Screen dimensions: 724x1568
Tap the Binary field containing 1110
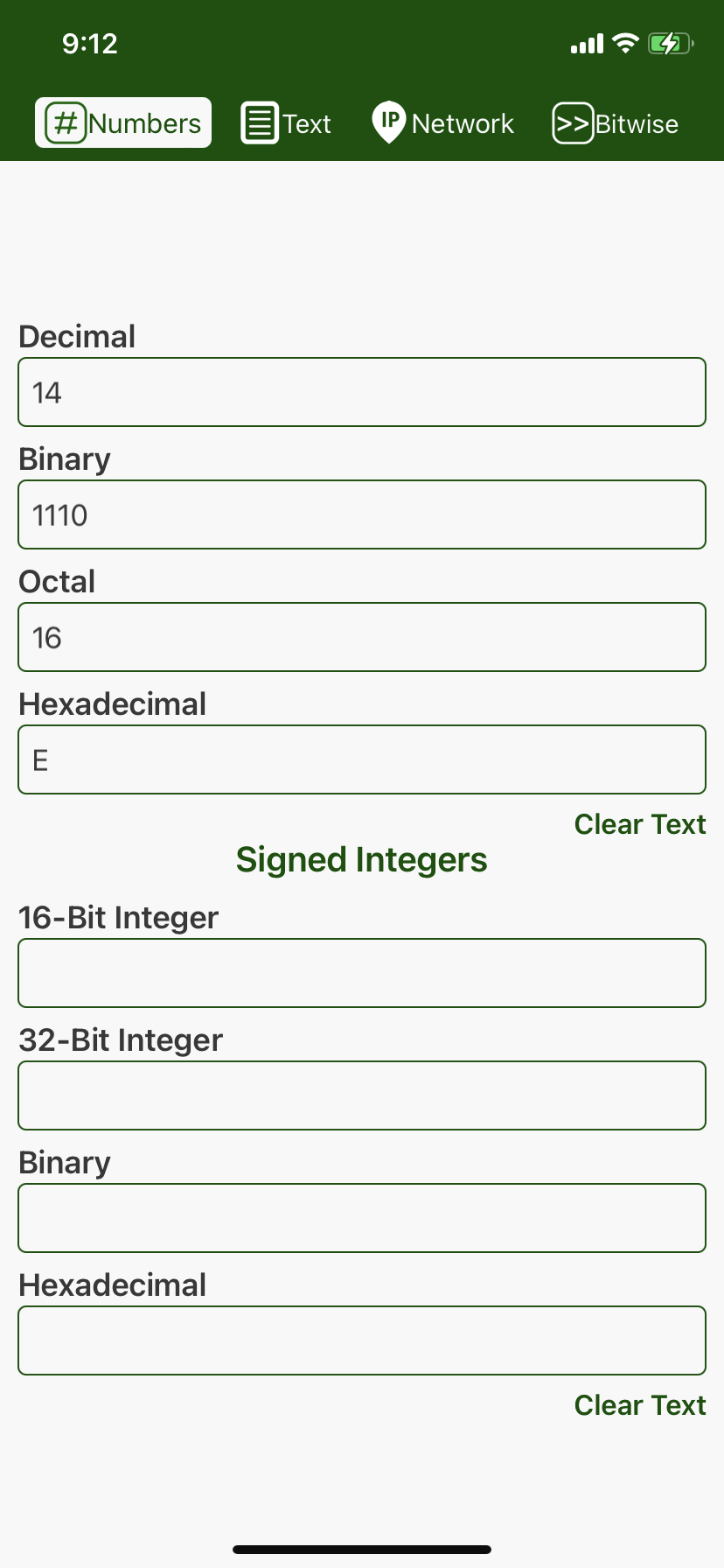coord(362,514)
